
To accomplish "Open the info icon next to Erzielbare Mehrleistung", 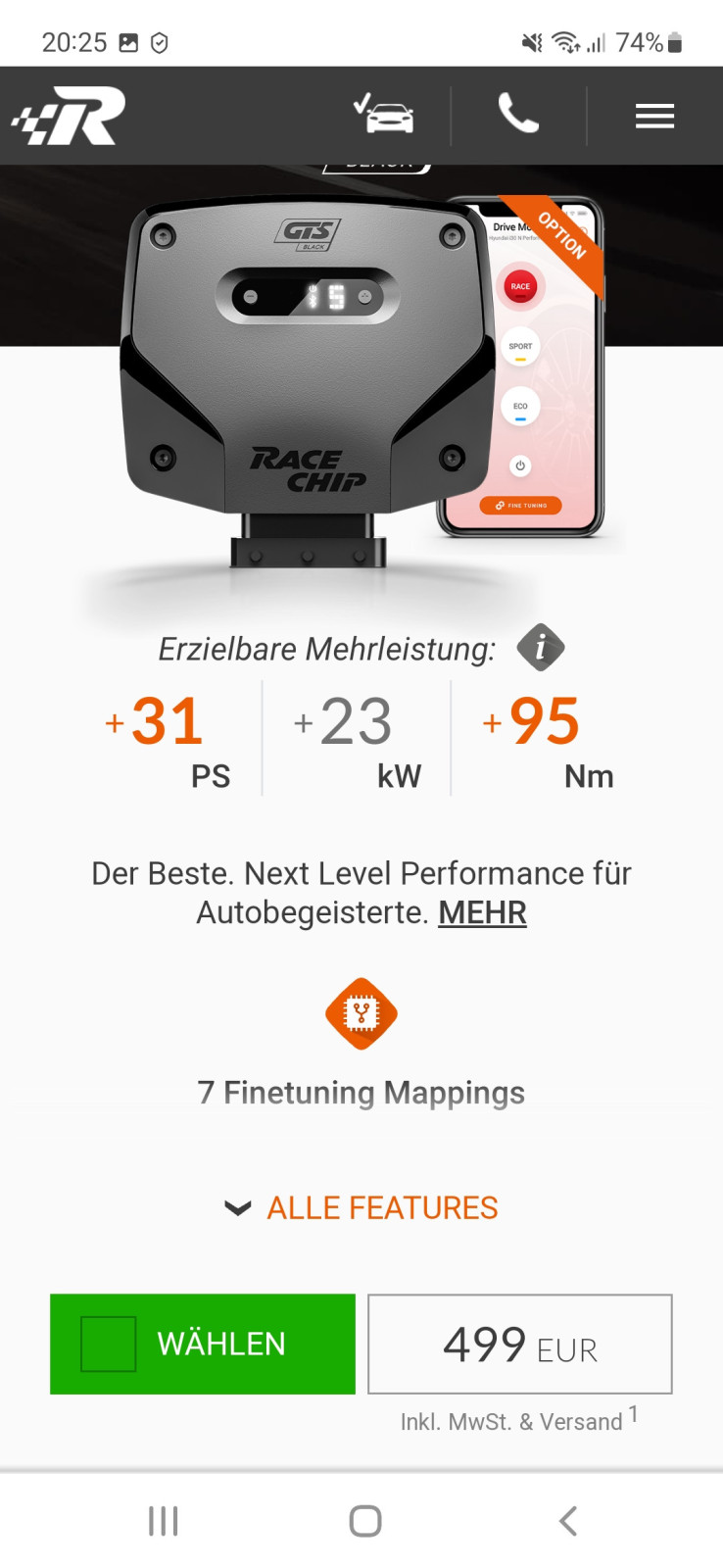I will (x=542, y=648).
